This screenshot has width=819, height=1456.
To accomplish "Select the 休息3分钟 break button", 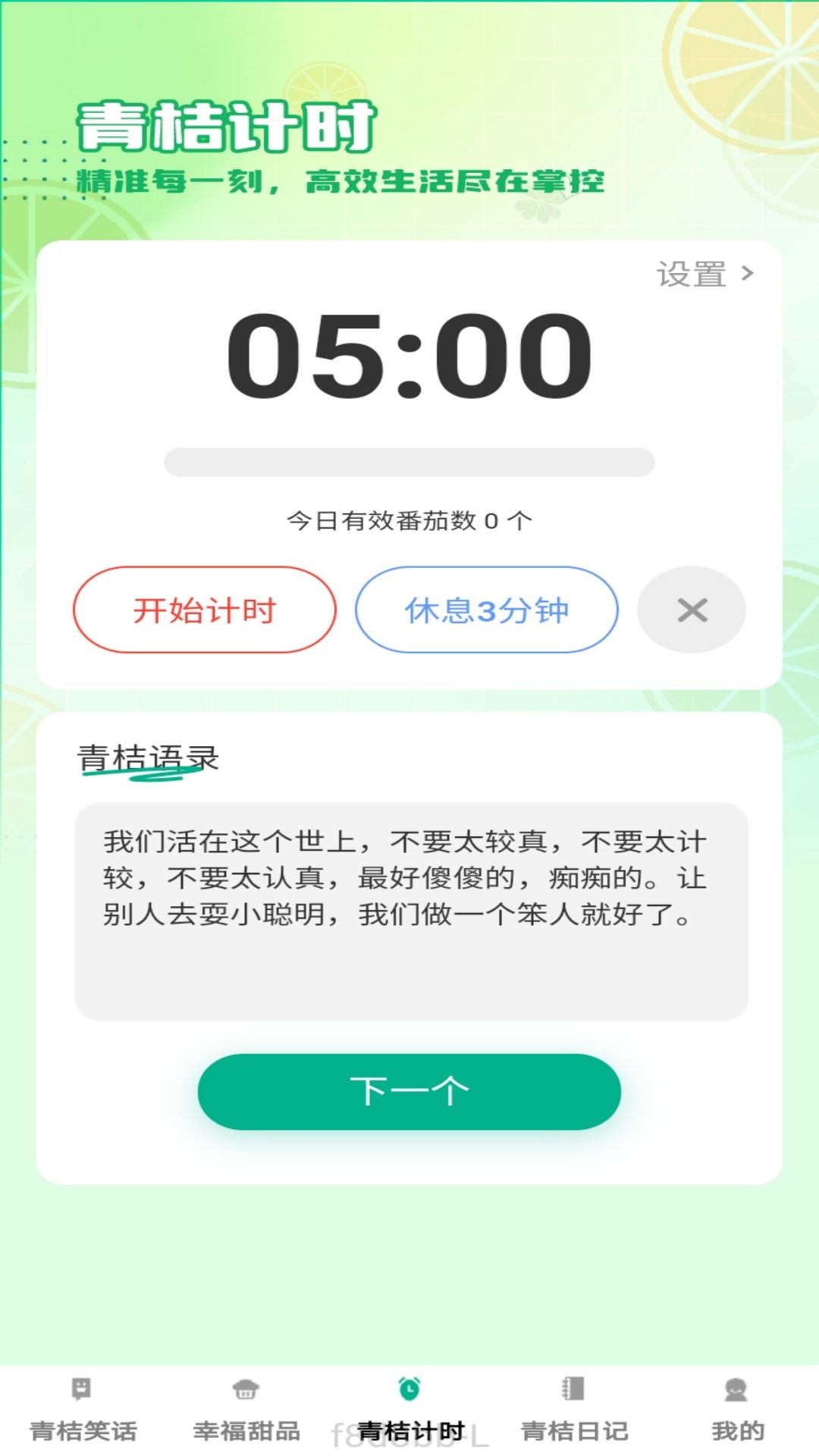I will pos(487,610).
